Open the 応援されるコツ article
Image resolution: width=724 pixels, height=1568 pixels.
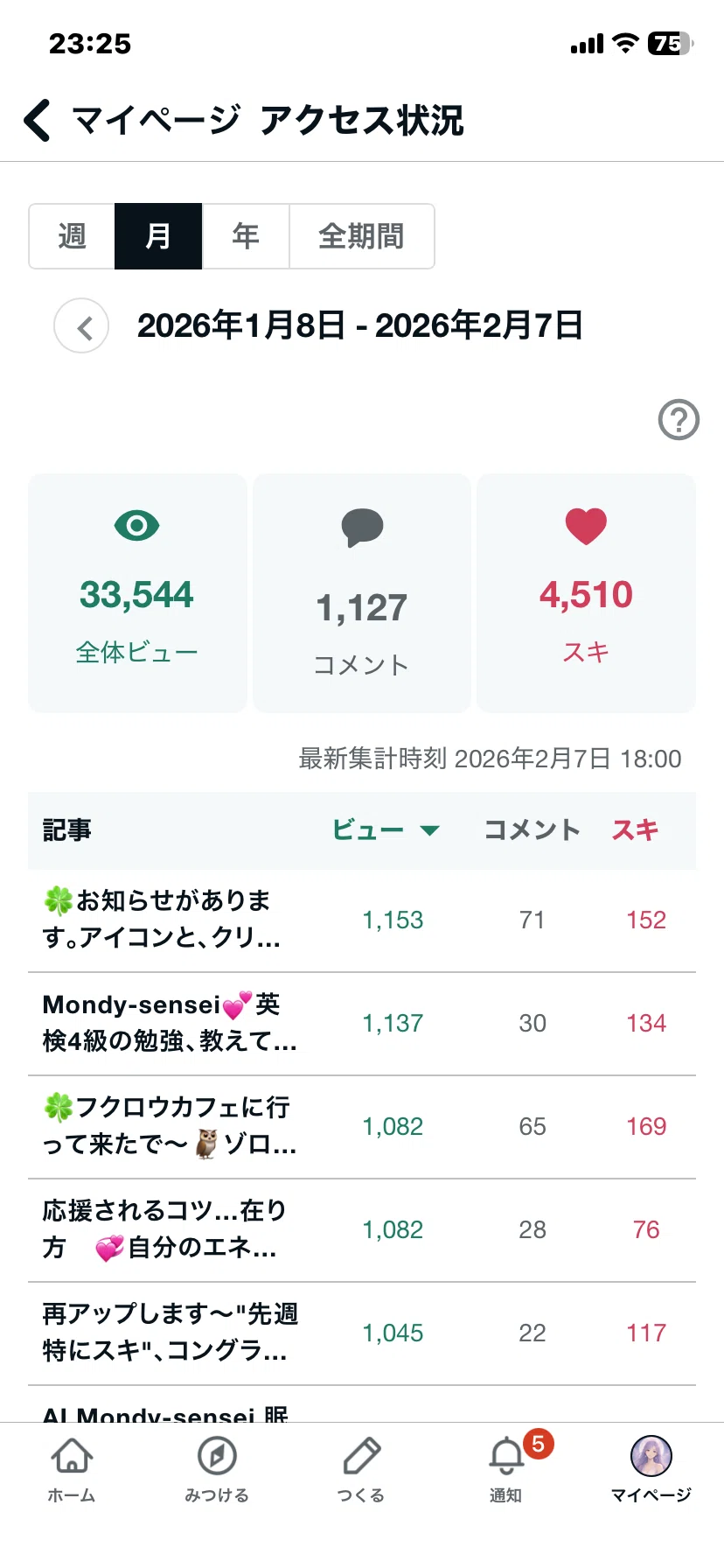(362, 1229)
